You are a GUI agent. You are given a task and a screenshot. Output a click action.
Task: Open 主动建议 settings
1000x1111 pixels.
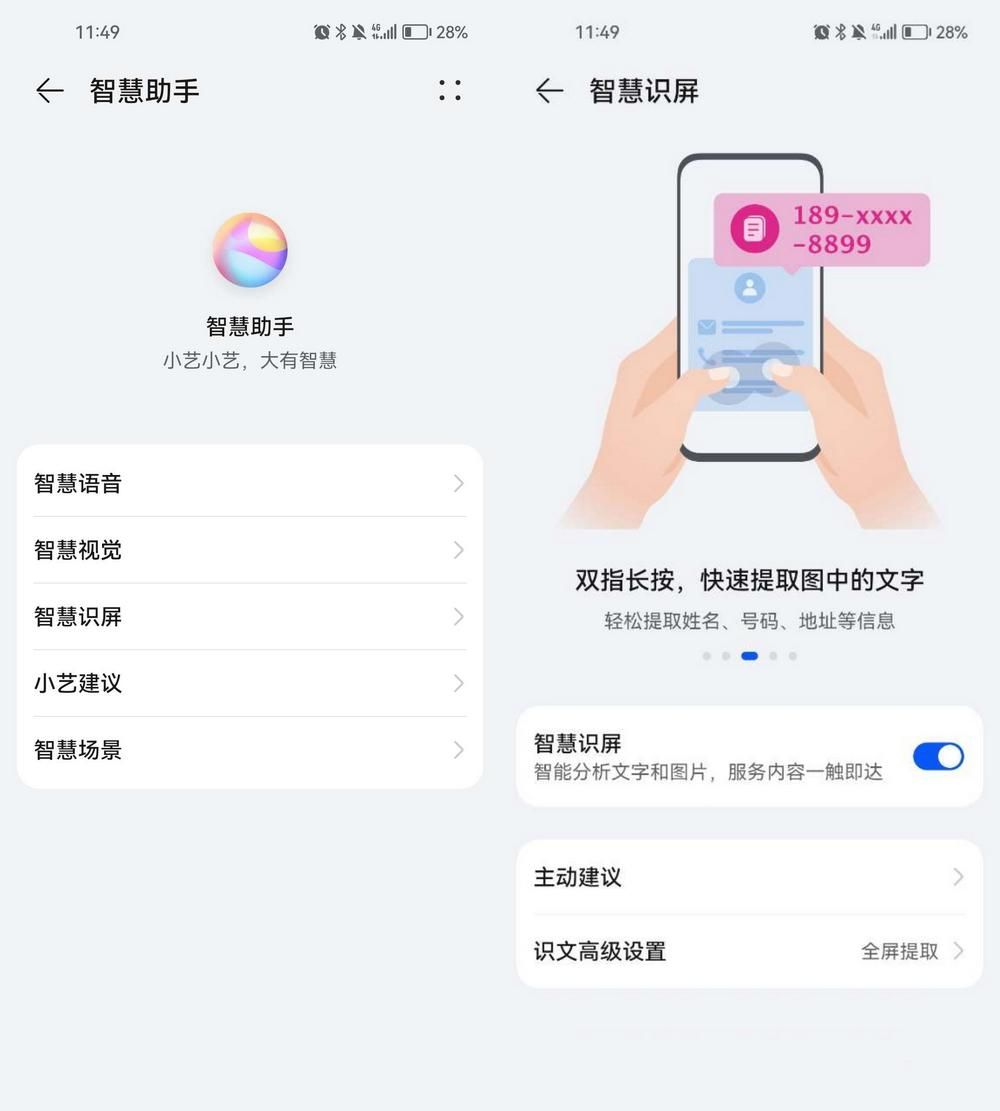[750, 877]
